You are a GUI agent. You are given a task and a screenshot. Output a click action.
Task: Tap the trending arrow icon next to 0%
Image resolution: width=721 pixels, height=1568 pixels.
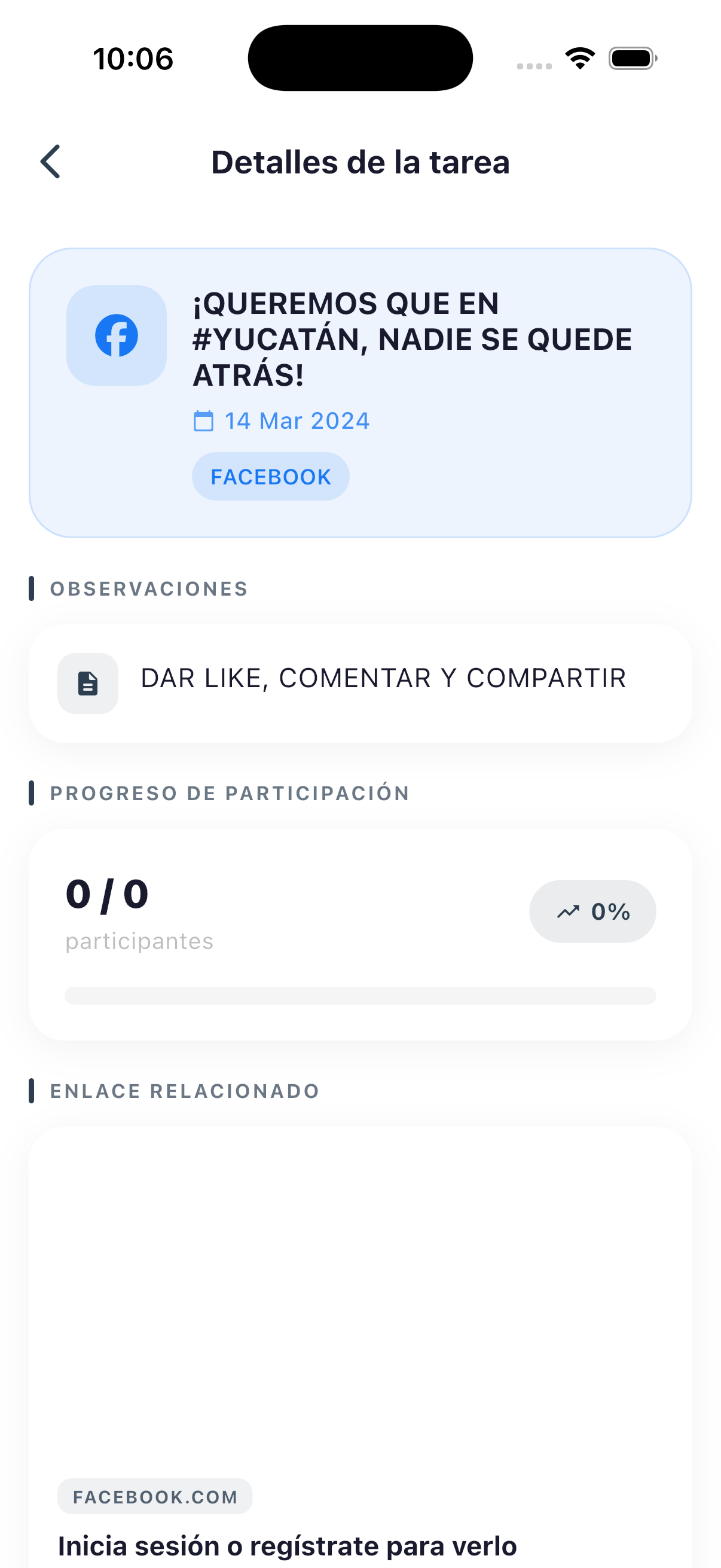coord(568,911)
